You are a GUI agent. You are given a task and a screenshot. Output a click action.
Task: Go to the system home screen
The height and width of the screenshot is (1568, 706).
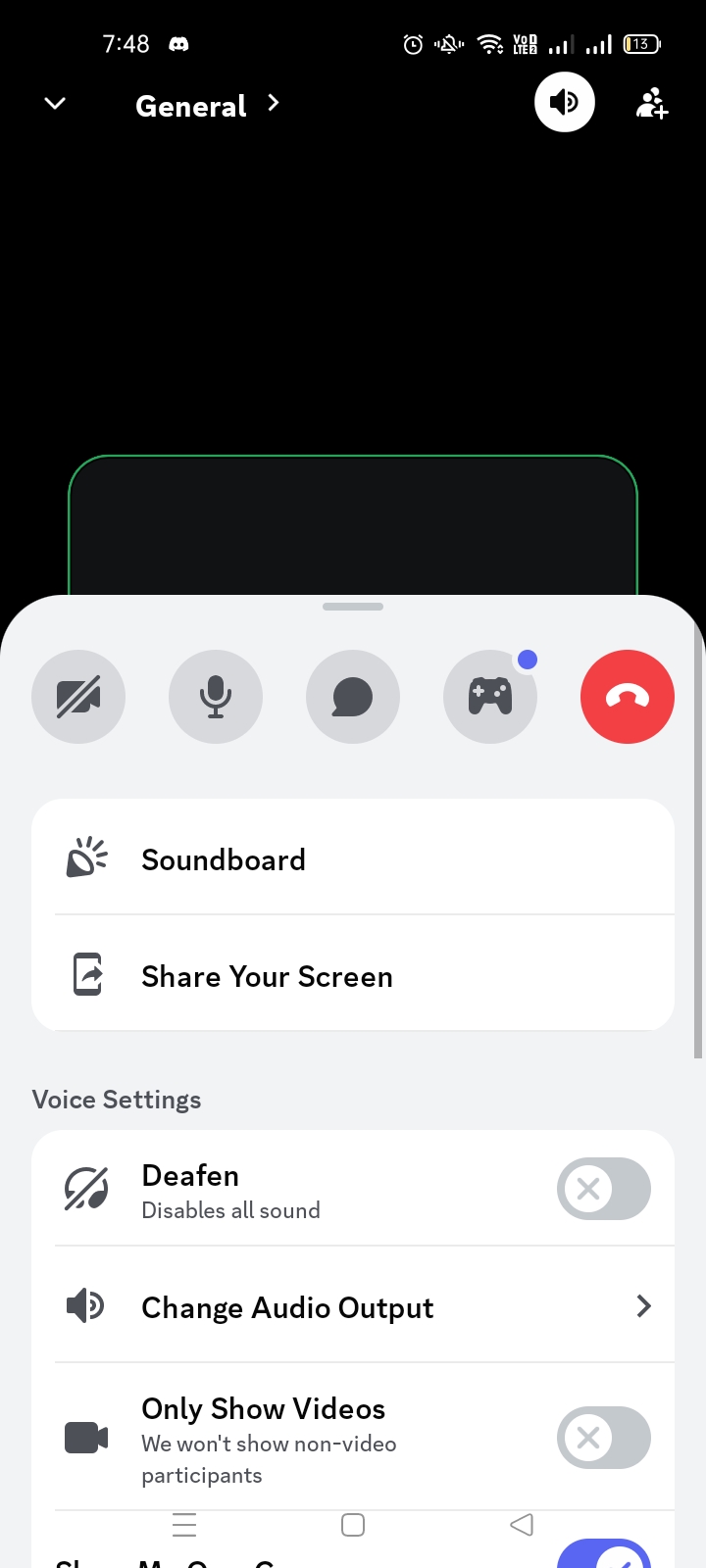click(353, 1525)
